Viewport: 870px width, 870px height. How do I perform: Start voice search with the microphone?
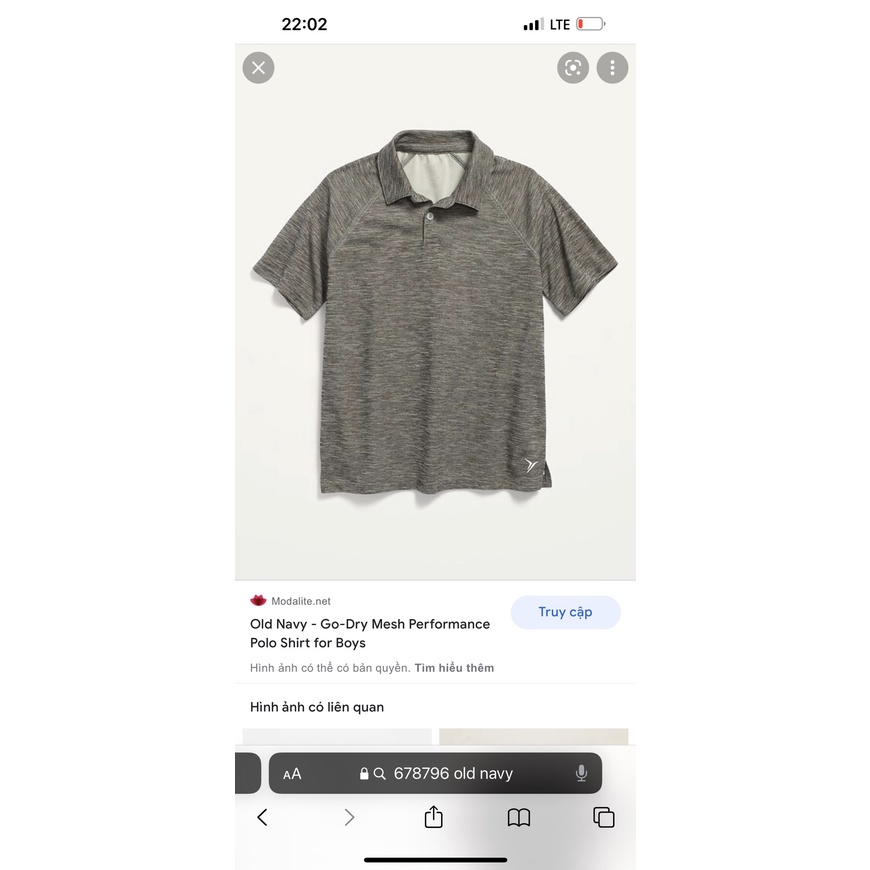(x=581, y=773)
